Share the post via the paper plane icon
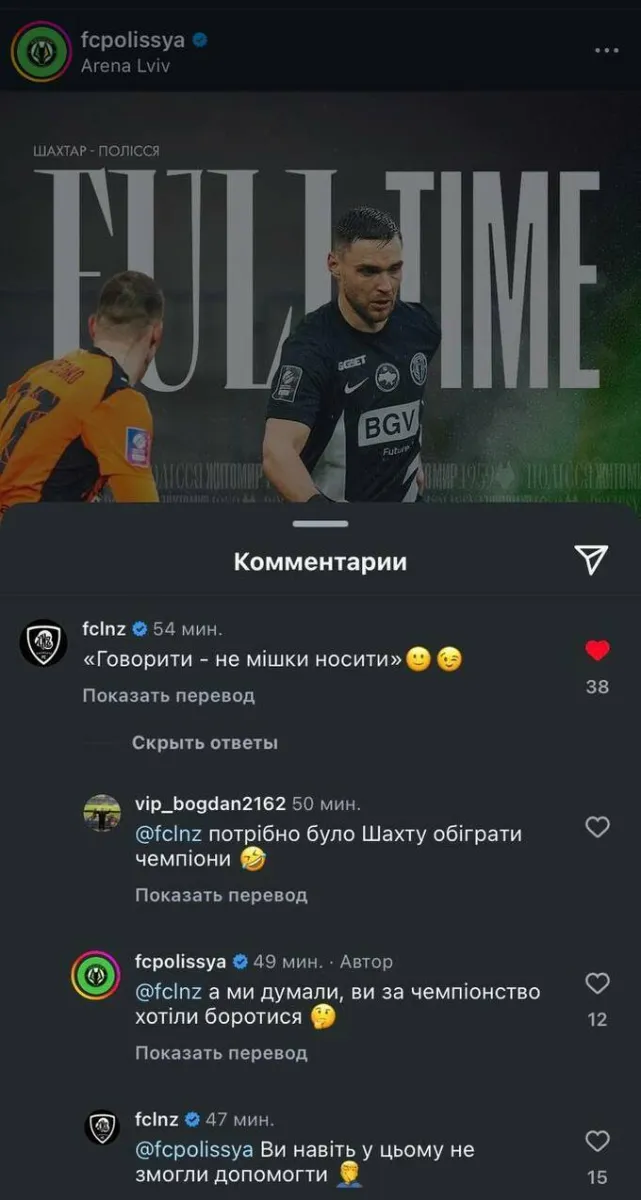Screen dimensions: 641x1200 (592, 561)
